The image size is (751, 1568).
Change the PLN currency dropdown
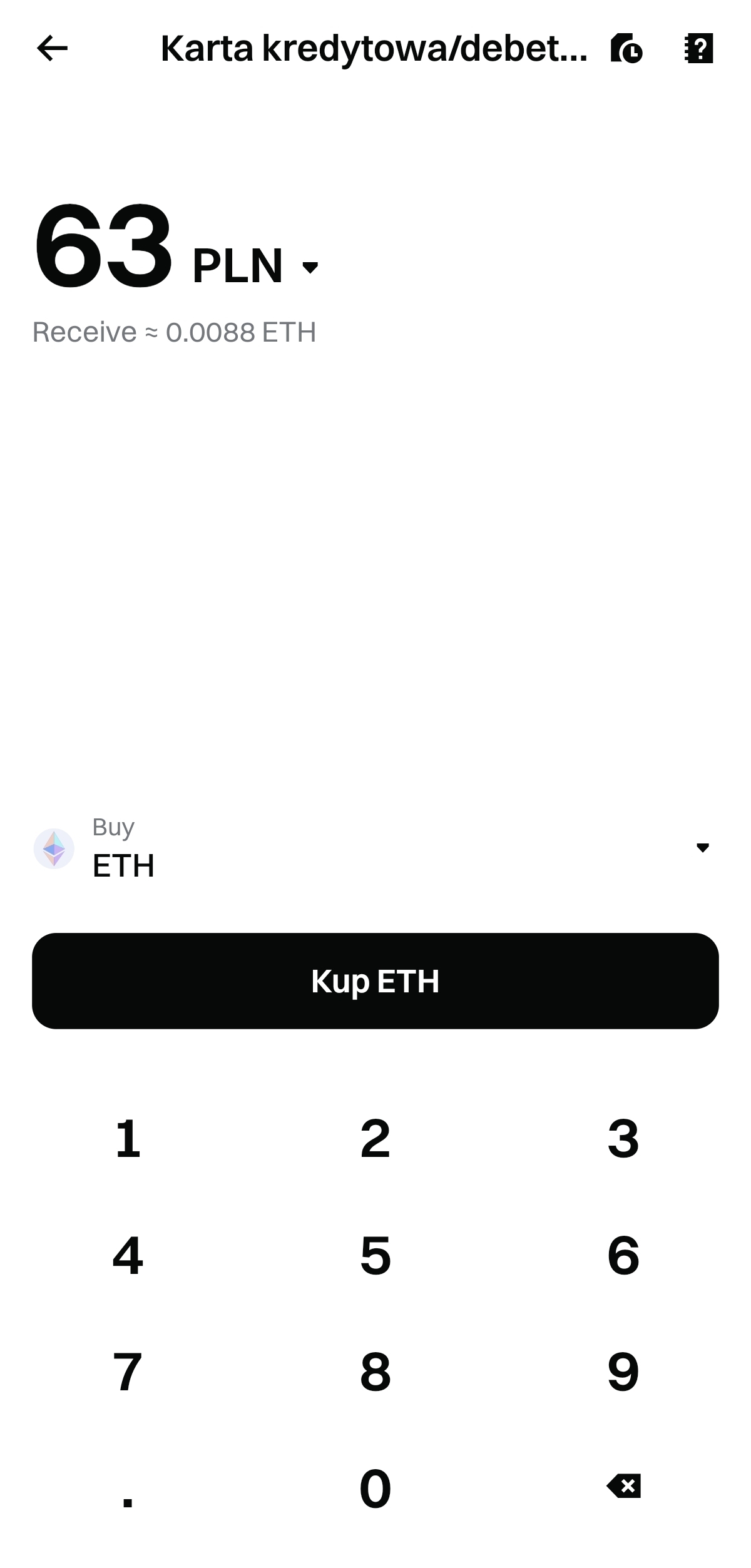(x=257, y=267)
